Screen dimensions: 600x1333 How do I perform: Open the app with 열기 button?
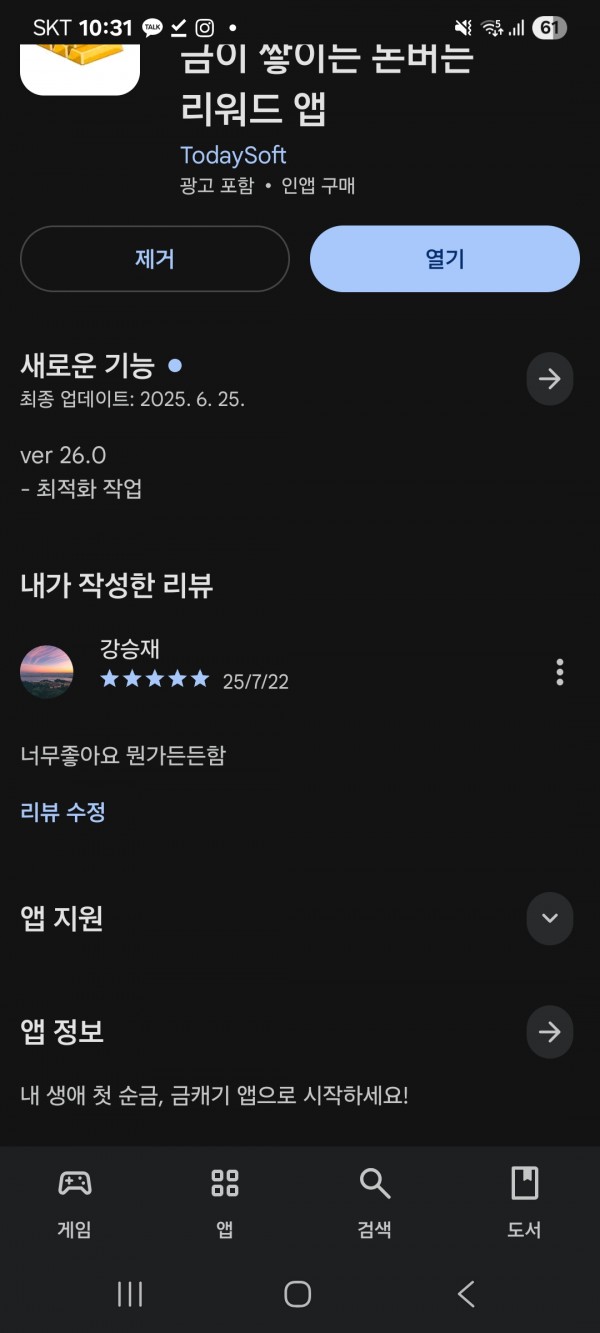(445, 259)
